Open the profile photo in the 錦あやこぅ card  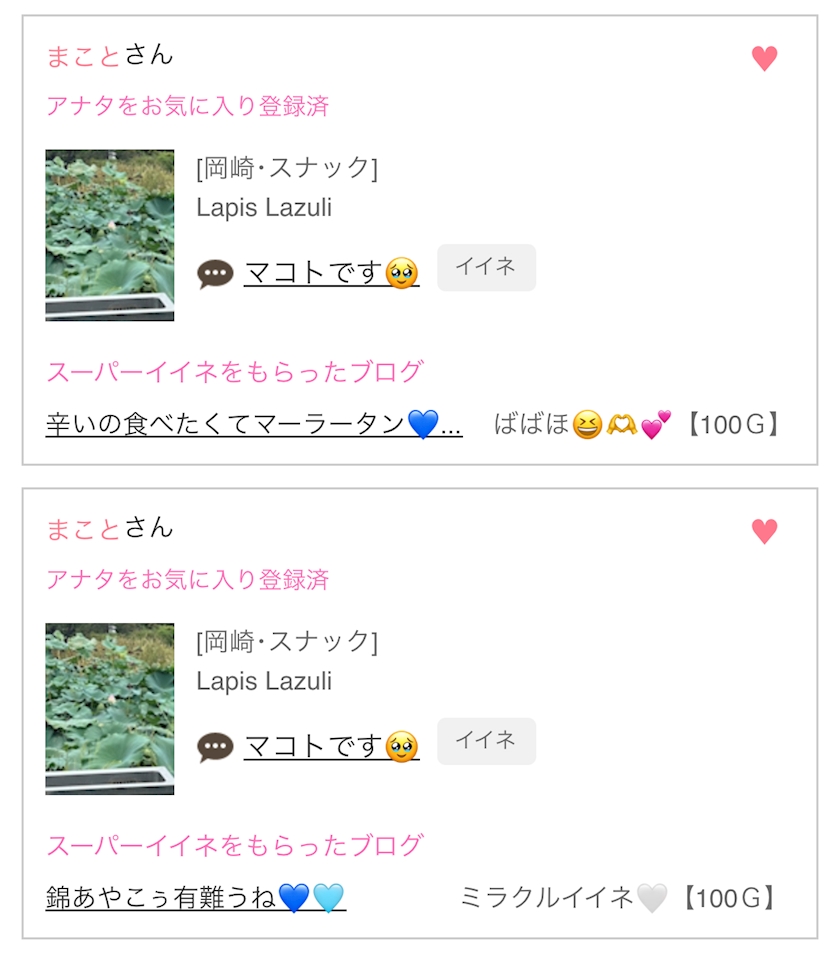[110, 708]
